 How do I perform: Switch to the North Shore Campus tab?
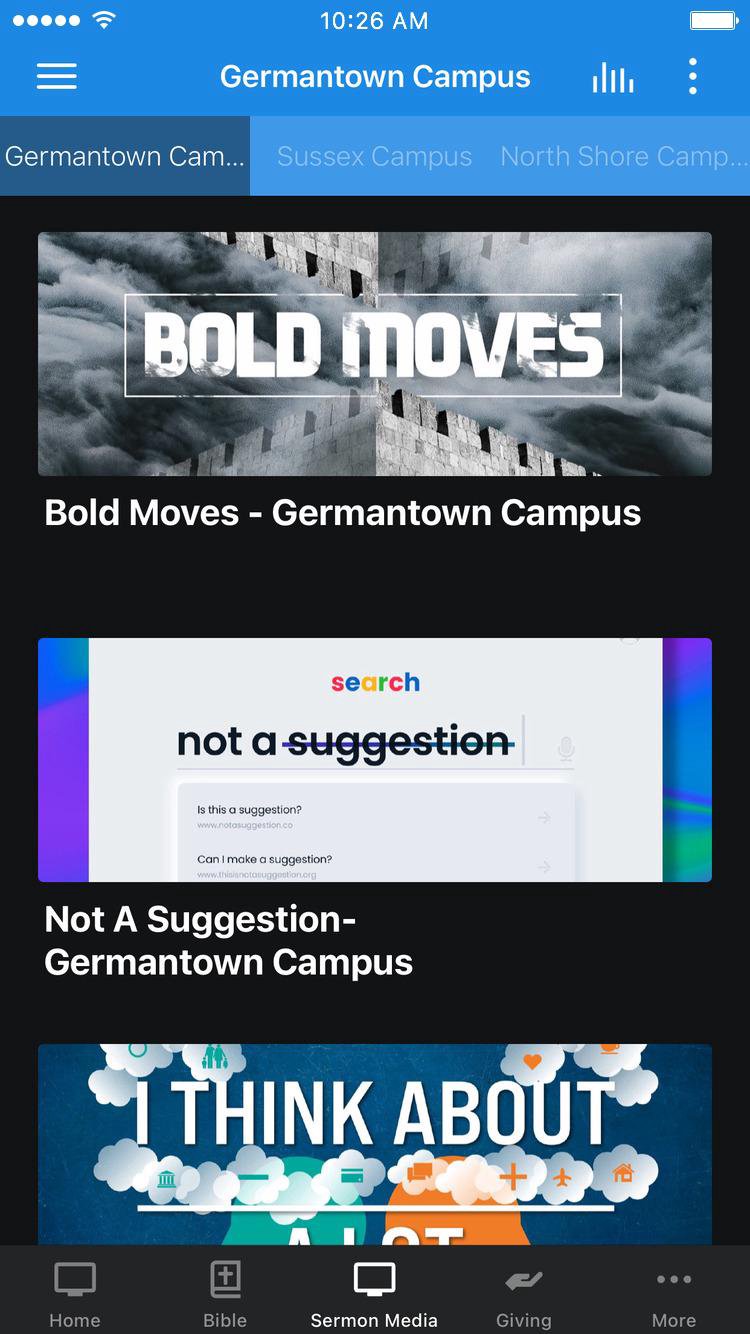(624, 156)
